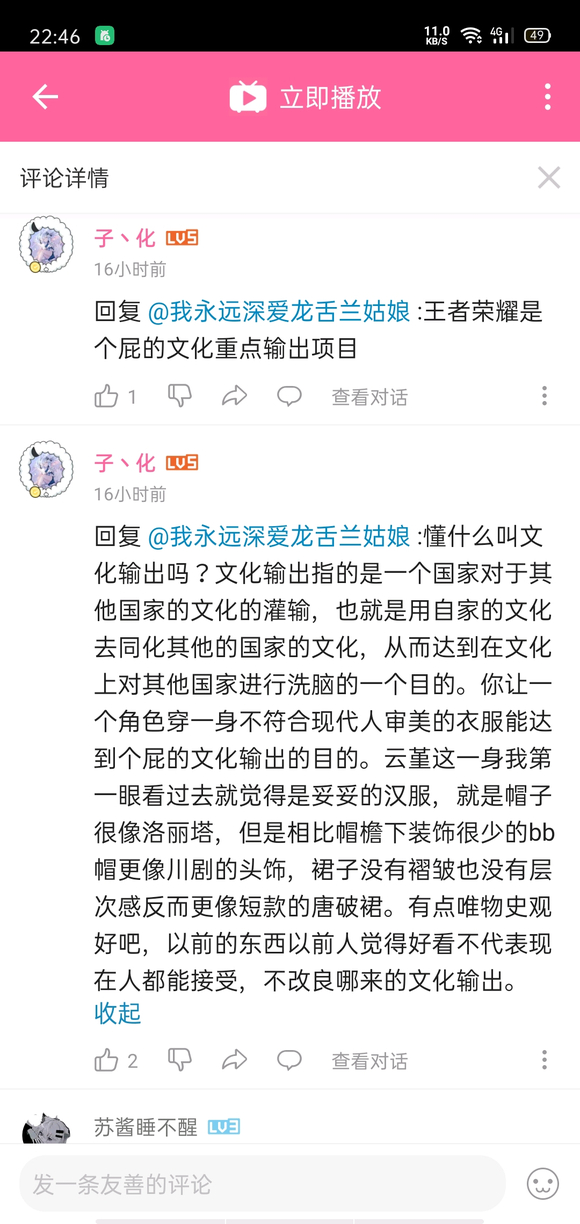The image size is (580, 1224).
Task: Open 查看对话 under the long comment
Action: click(370, 1061)
